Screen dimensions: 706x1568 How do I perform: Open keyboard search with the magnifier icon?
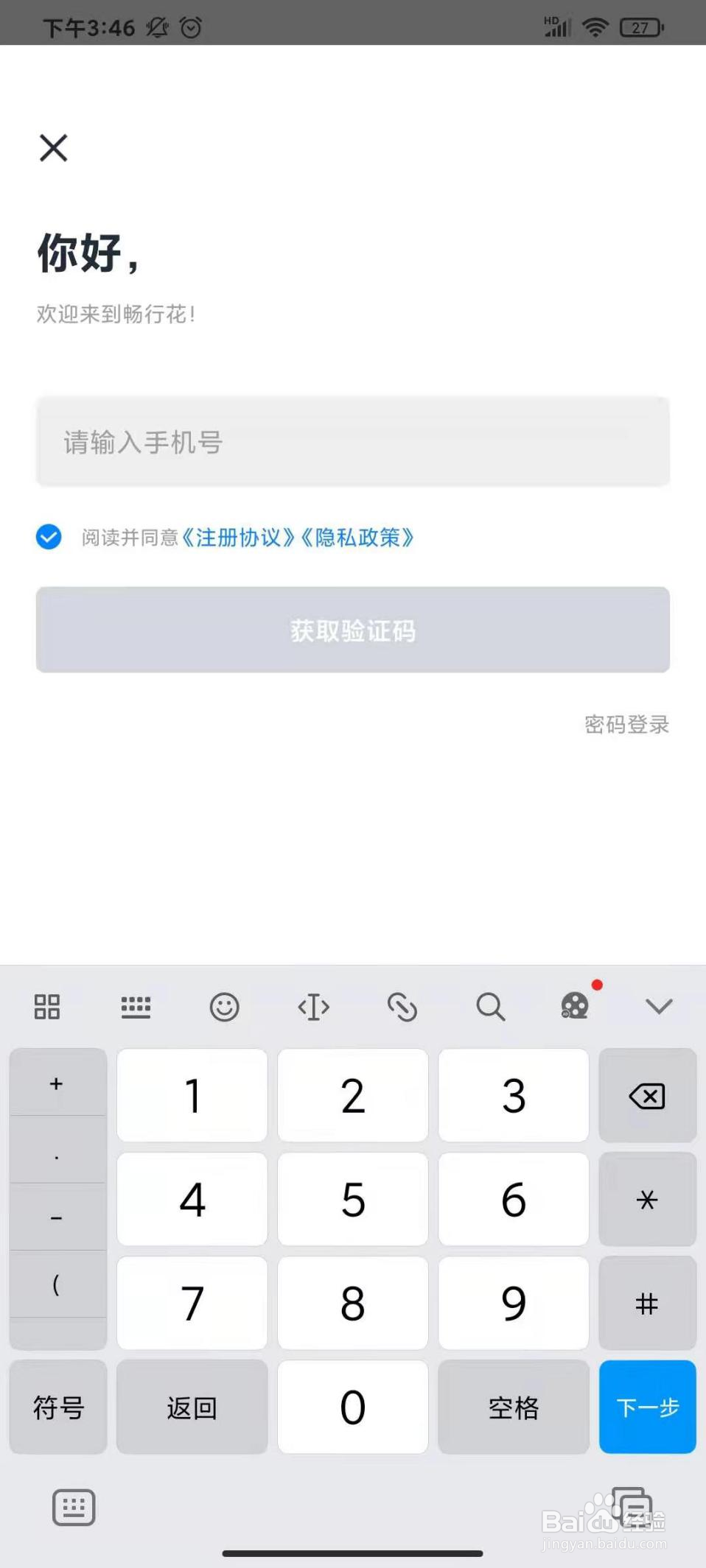coord(490,1006)
